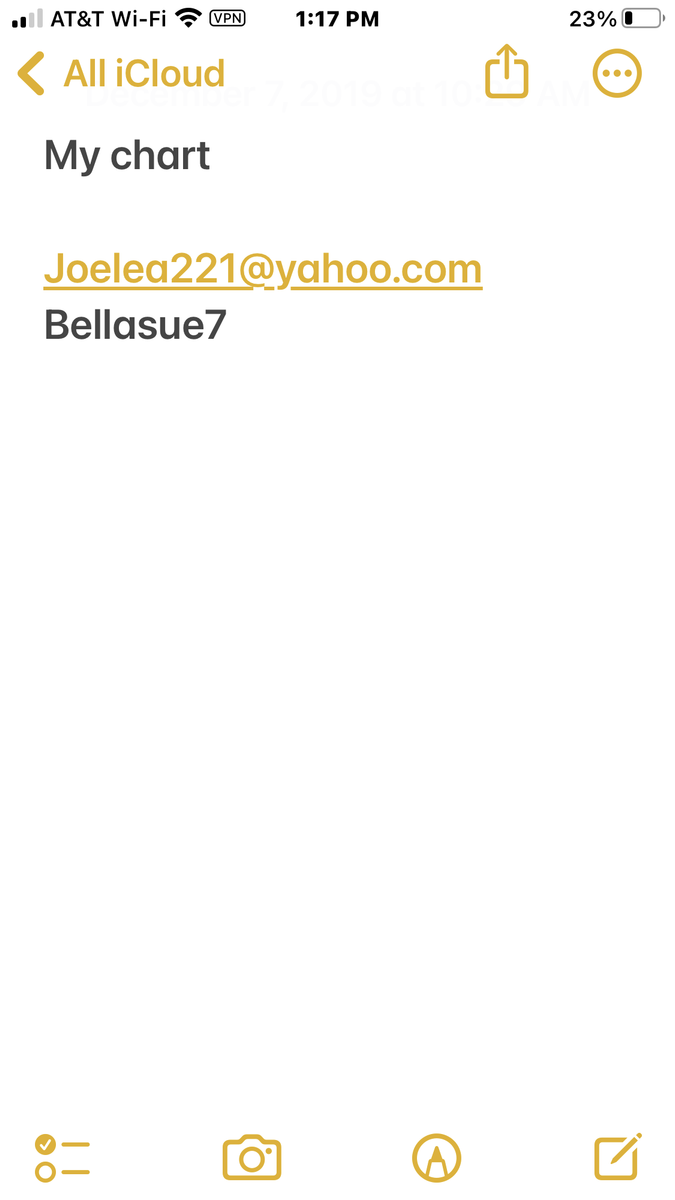Open the camera to add a photo
675x1200 pixels.
[251, 1158]
